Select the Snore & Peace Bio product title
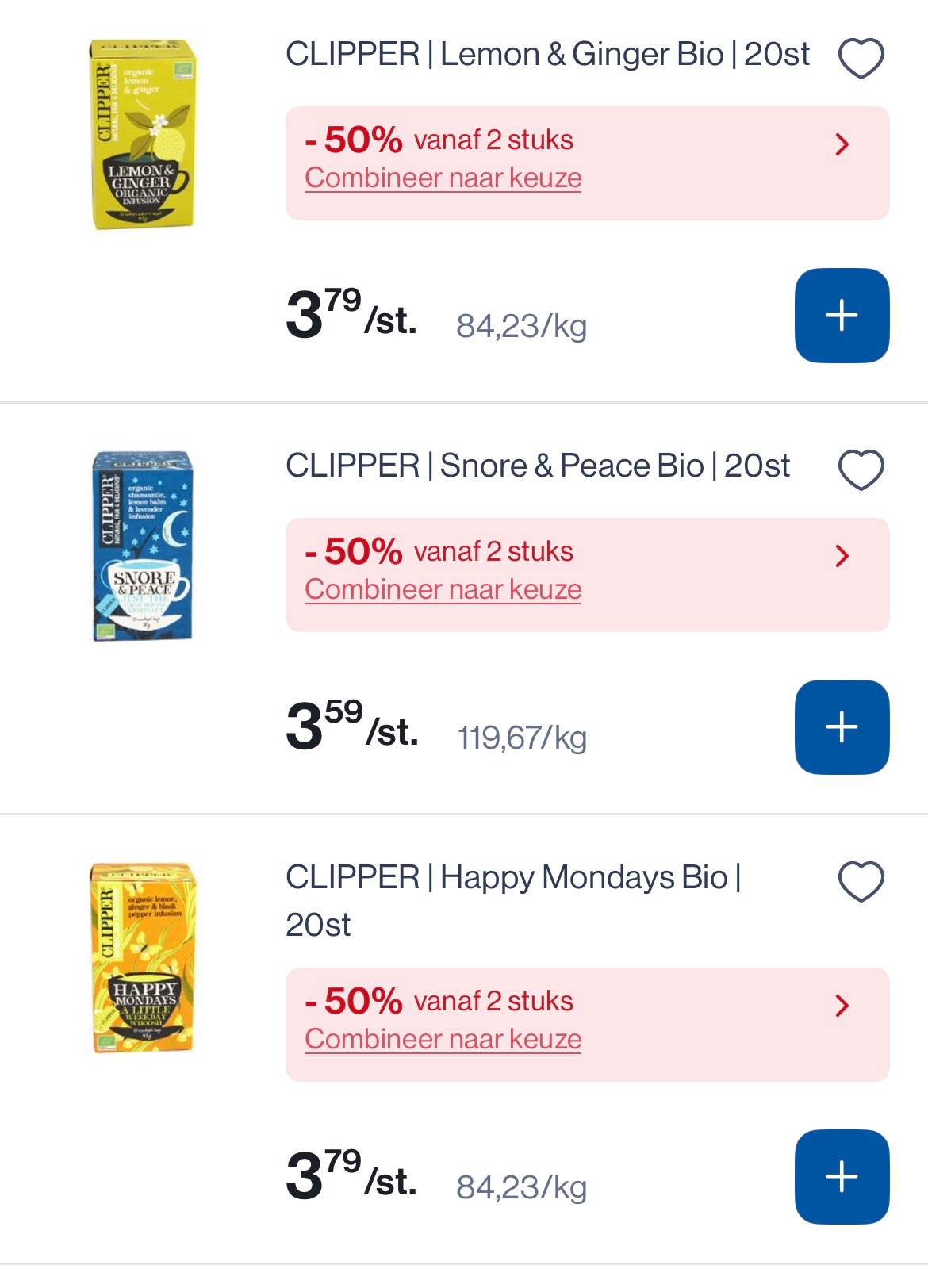The height and width of the screenshot is (1288, 928). 537,466
